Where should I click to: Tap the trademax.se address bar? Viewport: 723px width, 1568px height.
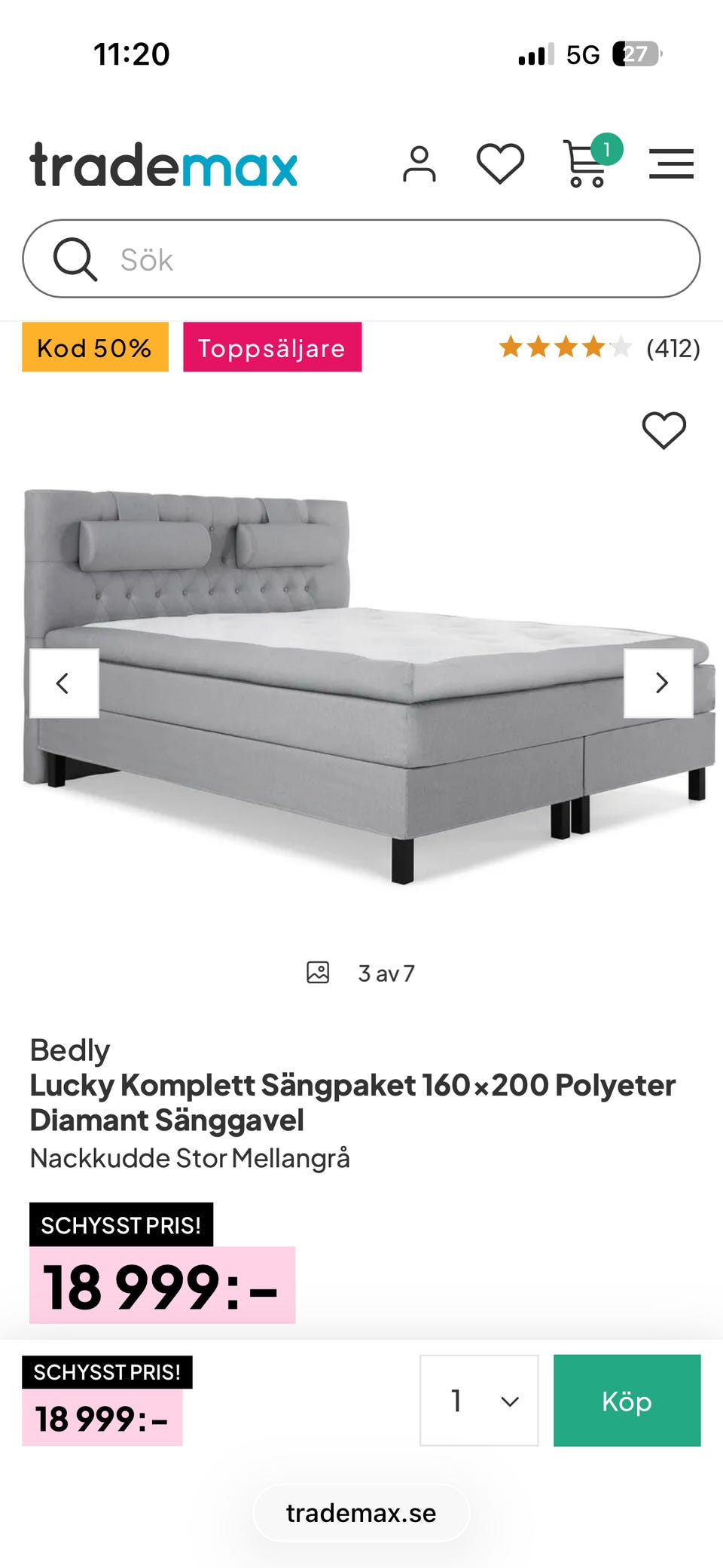point(361,1513)
